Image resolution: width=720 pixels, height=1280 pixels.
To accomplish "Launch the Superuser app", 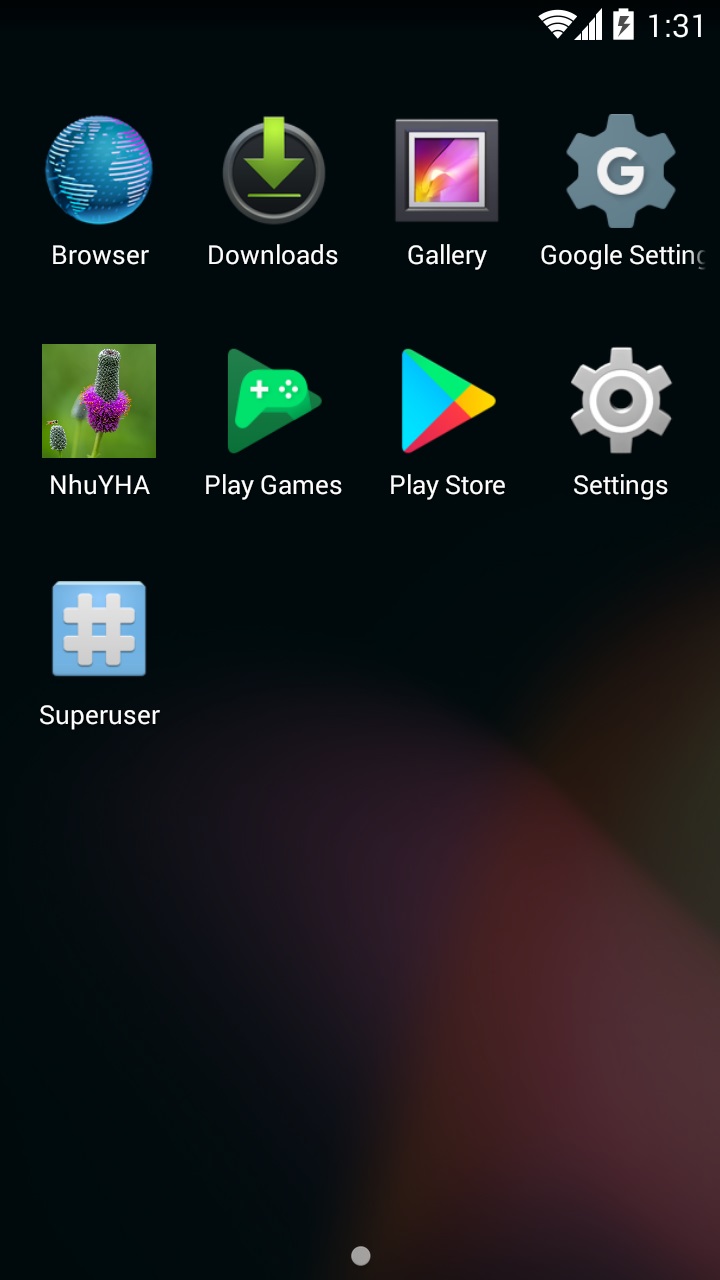I will pyautogui.click(x=99, y=630).
